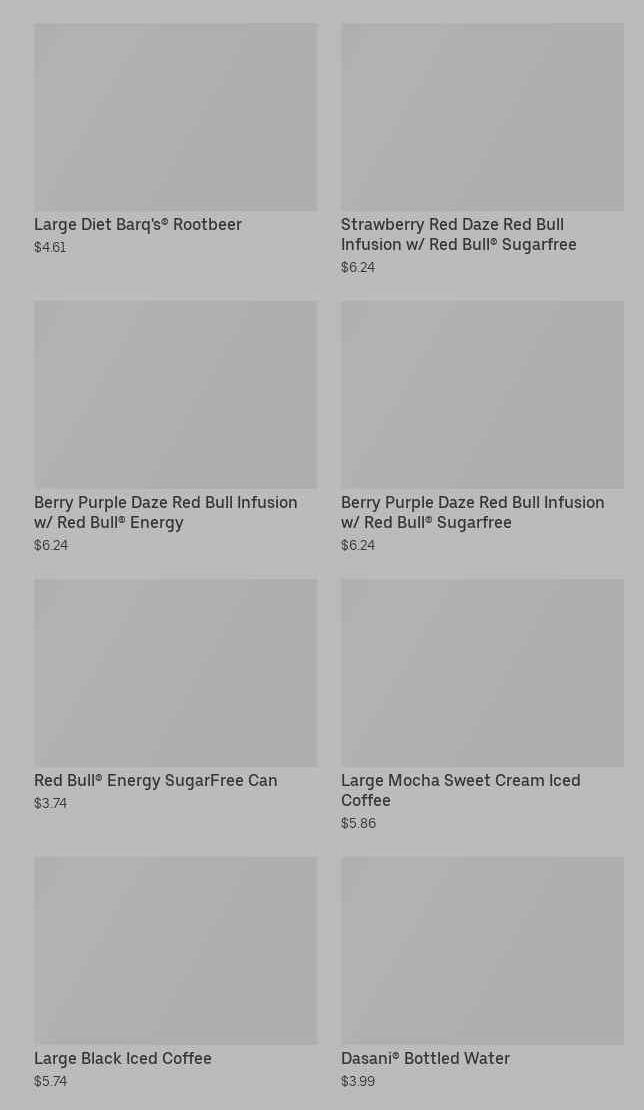Viewport: 644px width, 1110px height.
Task: Select the Large Black Iced Coffee
Action: pos(176,973)
